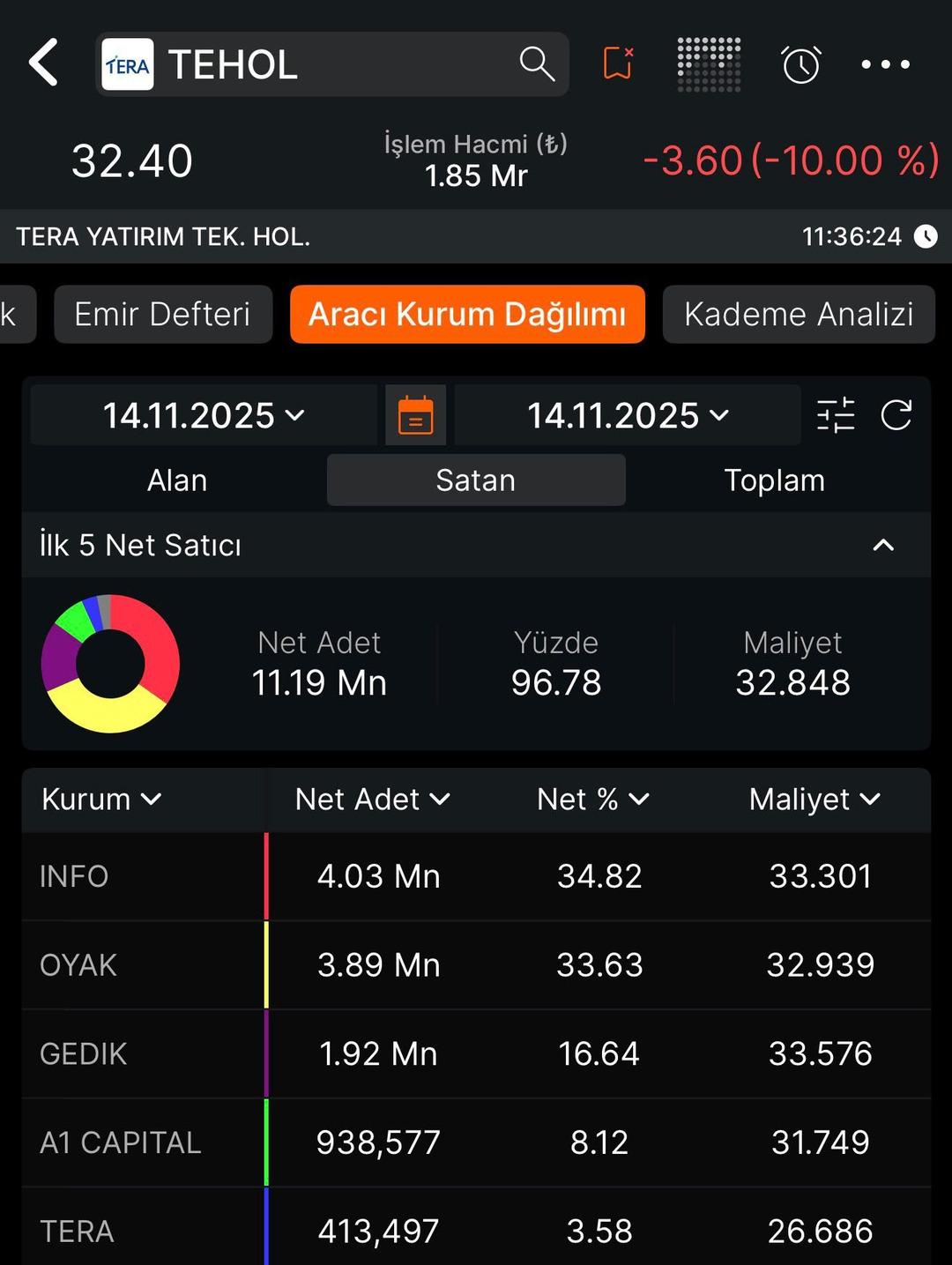Switch to the Kademe Analizi tab

799,314
